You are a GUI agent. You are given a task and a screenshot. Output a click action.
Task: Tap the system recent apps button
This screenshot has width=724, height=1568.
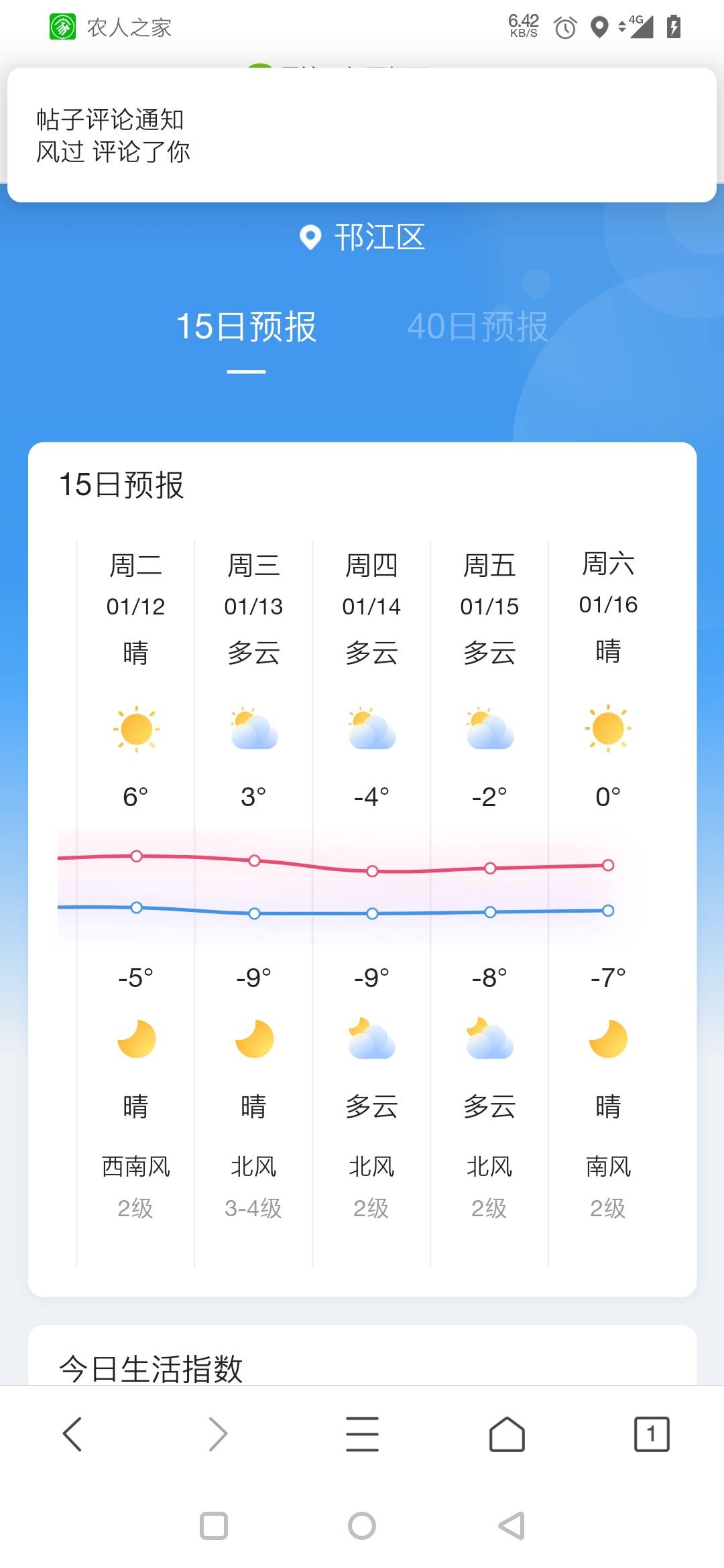tap(214, 1526)
